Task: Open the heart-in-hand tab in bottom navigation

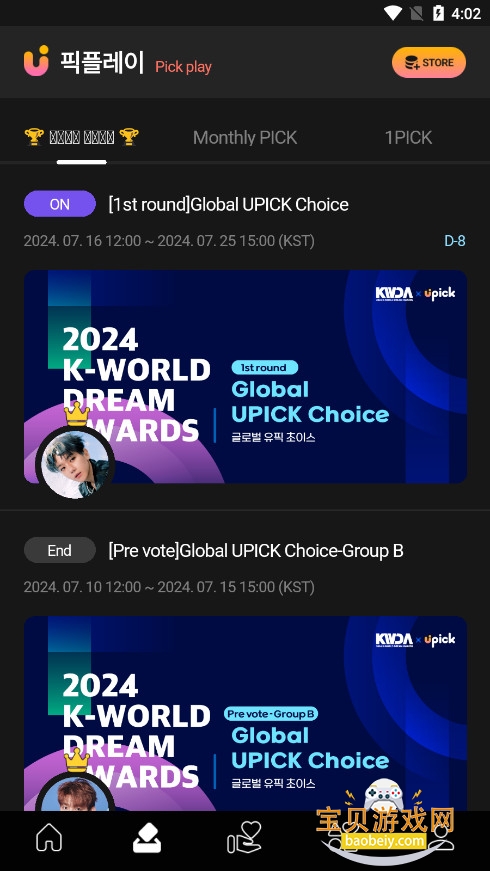Action: pos(244,837)
